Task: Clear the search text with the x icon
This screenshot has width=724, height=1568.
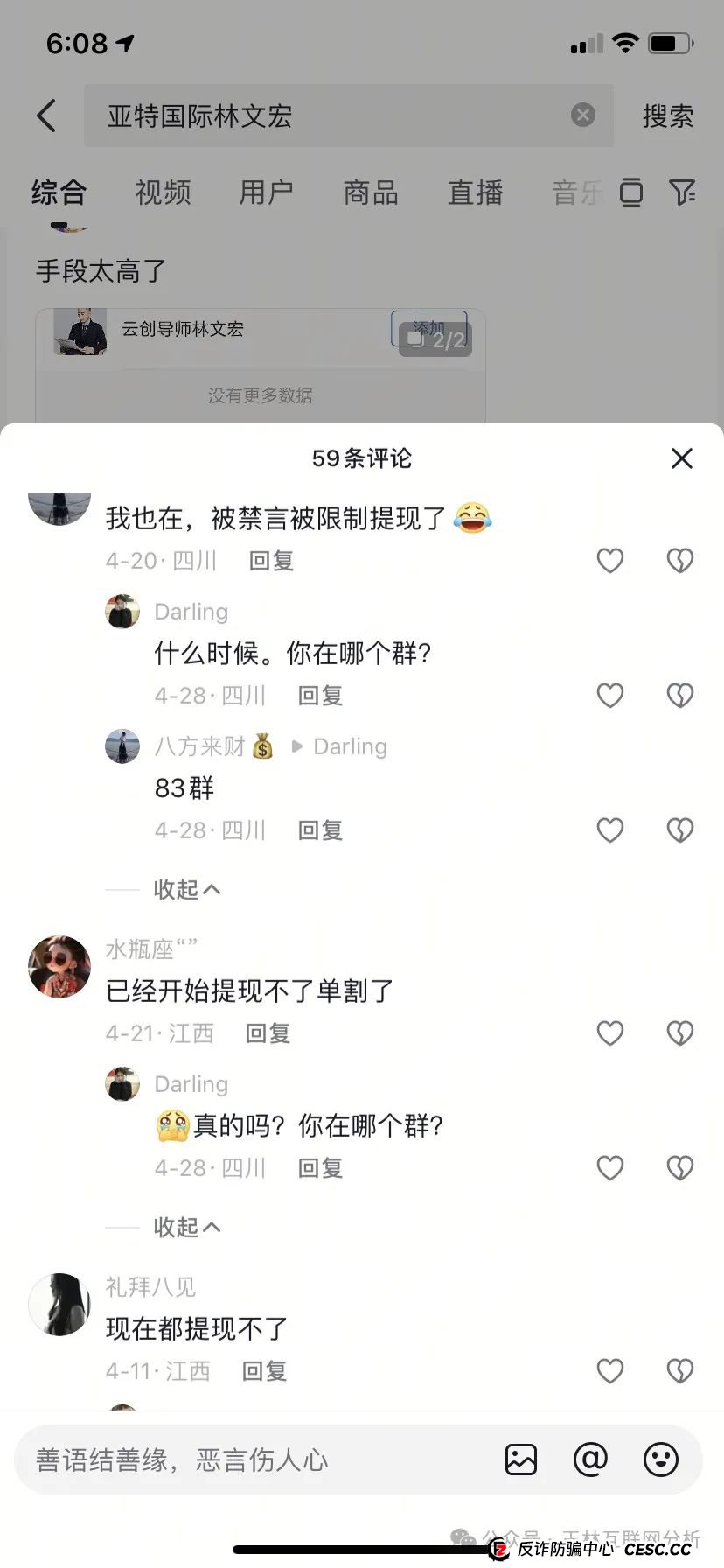Action: (581, 115)
